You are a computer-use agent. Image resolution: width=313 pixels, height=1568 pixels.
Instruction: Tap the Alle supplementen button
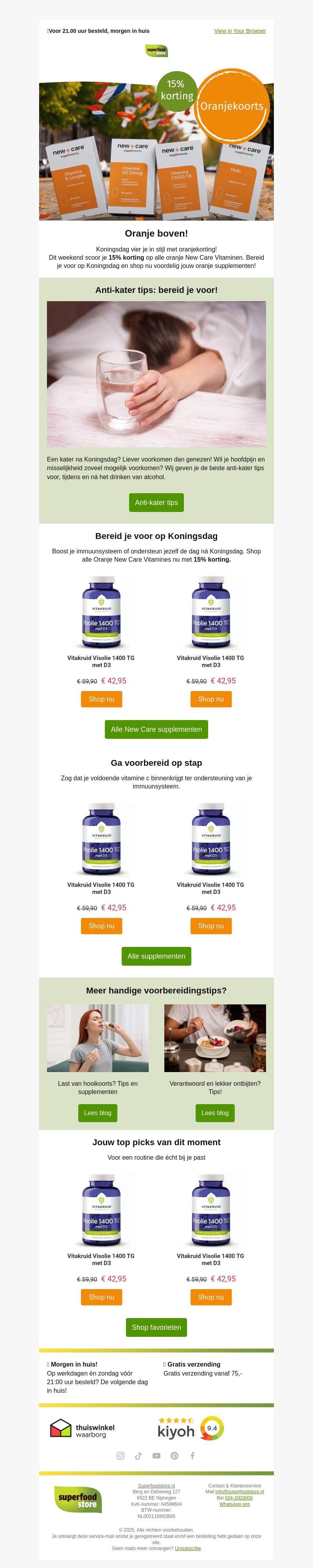[156, 956]
